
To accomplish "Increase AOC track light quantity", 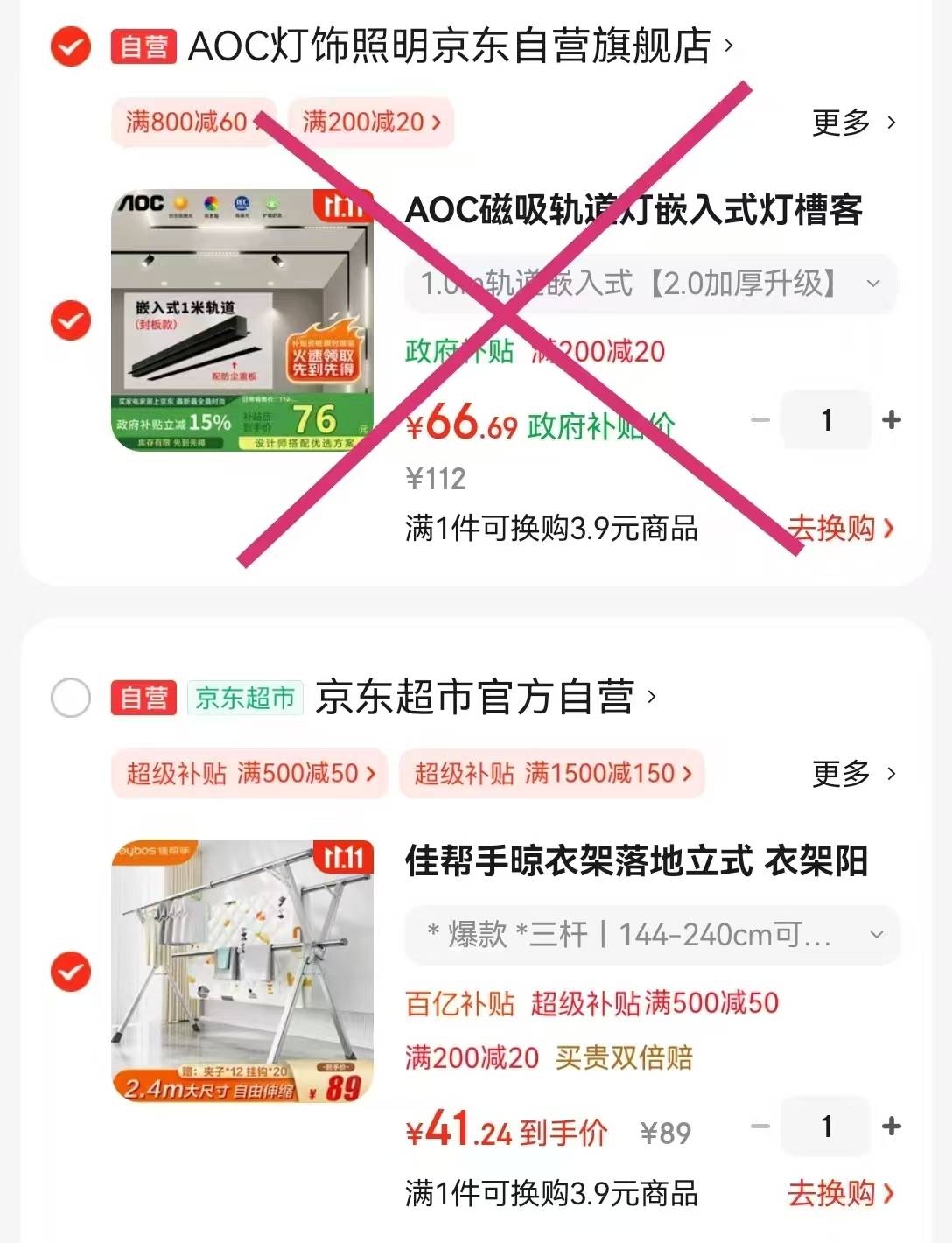I will click(892, 420).
